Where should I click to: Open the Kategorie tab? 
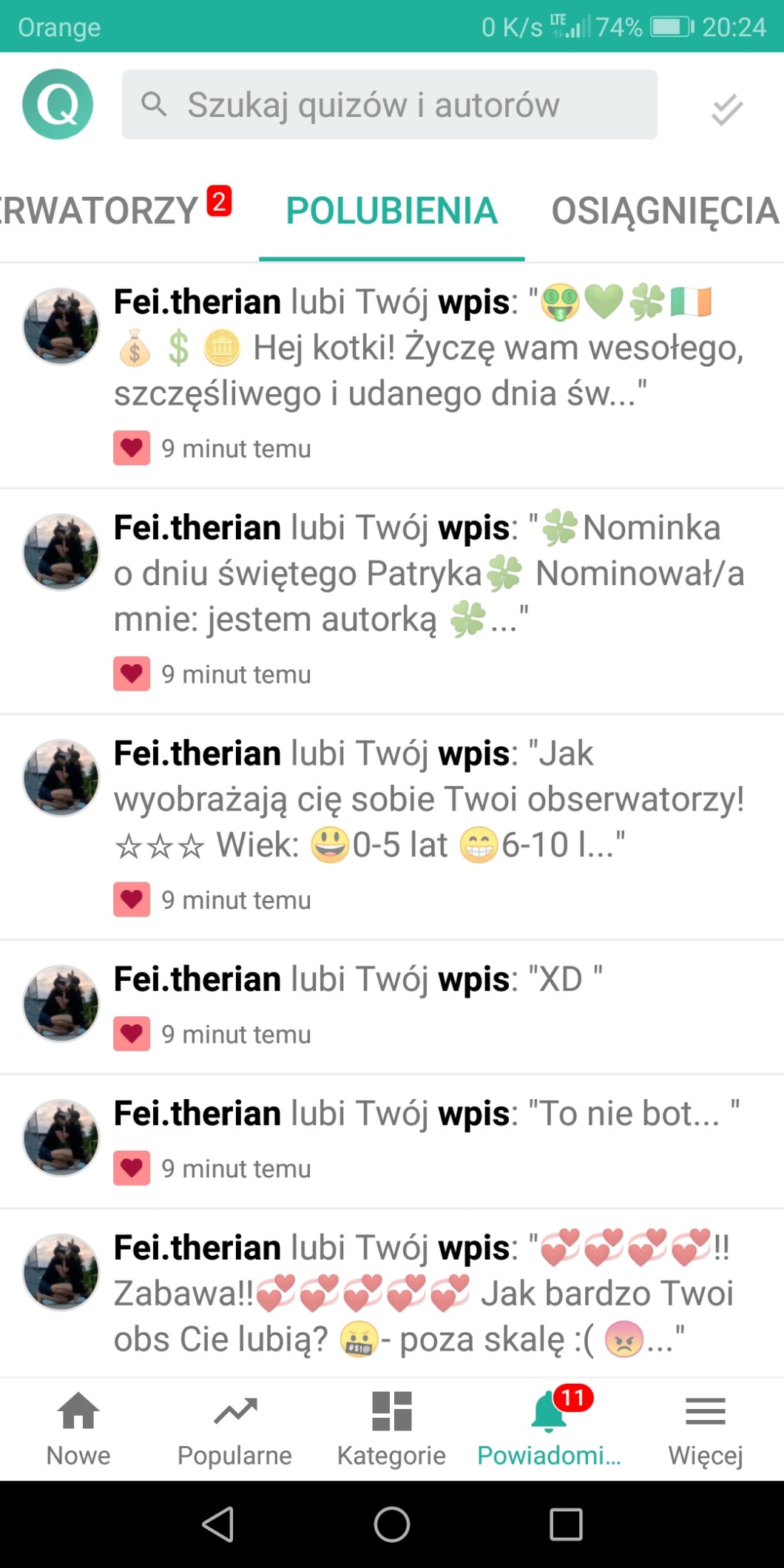pos(391,1428)
